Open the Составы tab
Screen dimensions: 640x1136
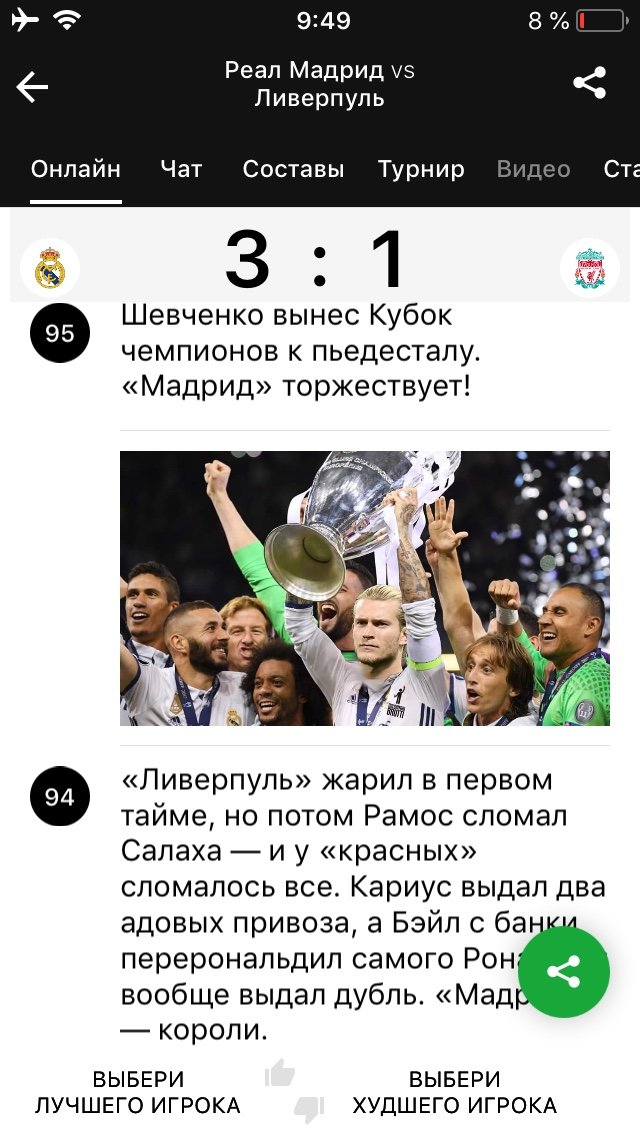(x=293, y=169)
